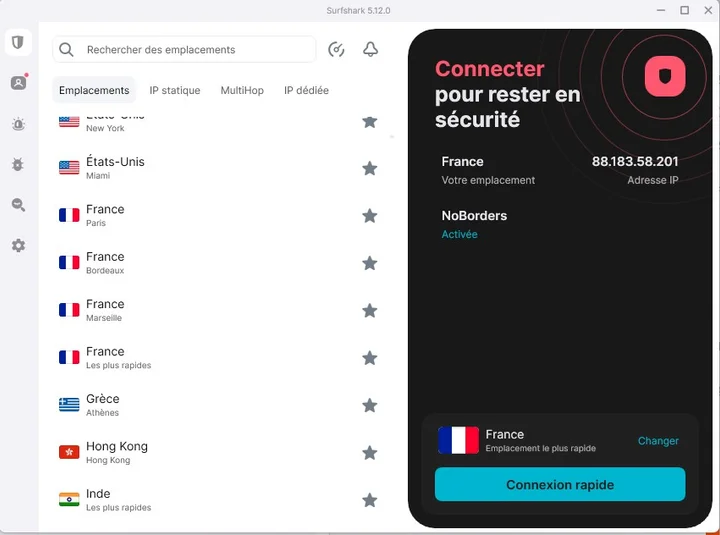Favorite the Inde location star

[x=370, y=500]
